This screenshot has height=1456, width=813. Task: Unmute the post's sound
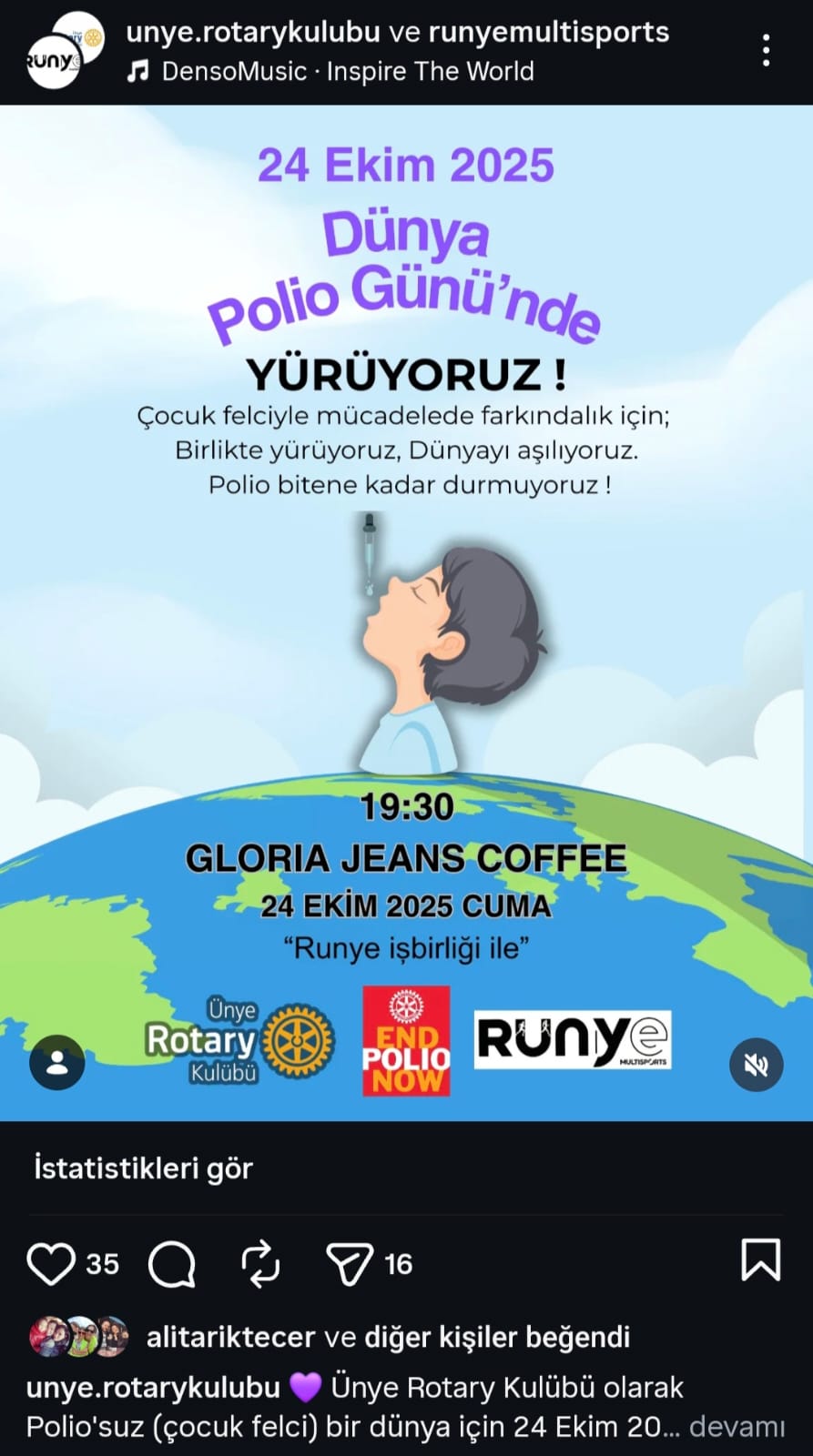756,1064
